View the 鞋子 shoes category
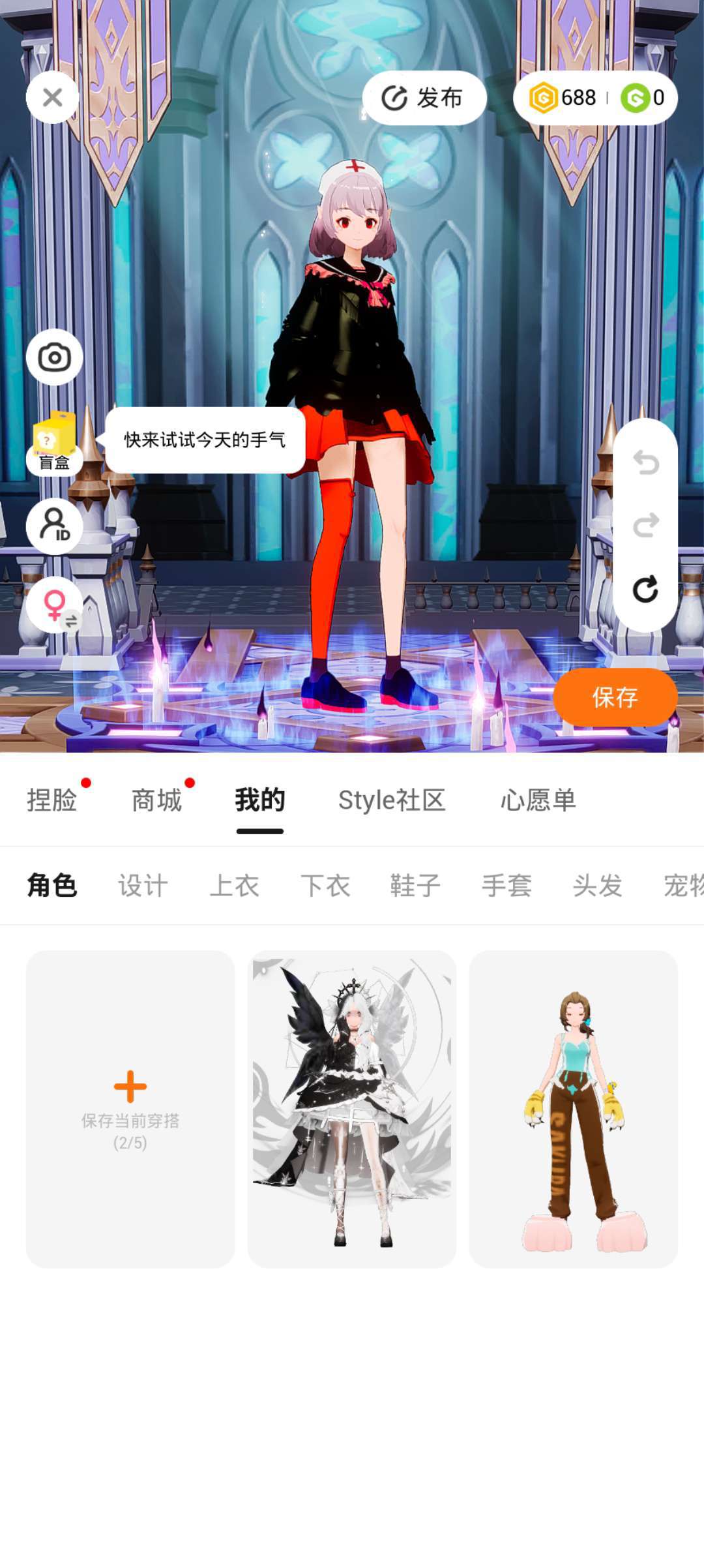Viewport: 704px width, 1568px height. [x=415, y=886]
